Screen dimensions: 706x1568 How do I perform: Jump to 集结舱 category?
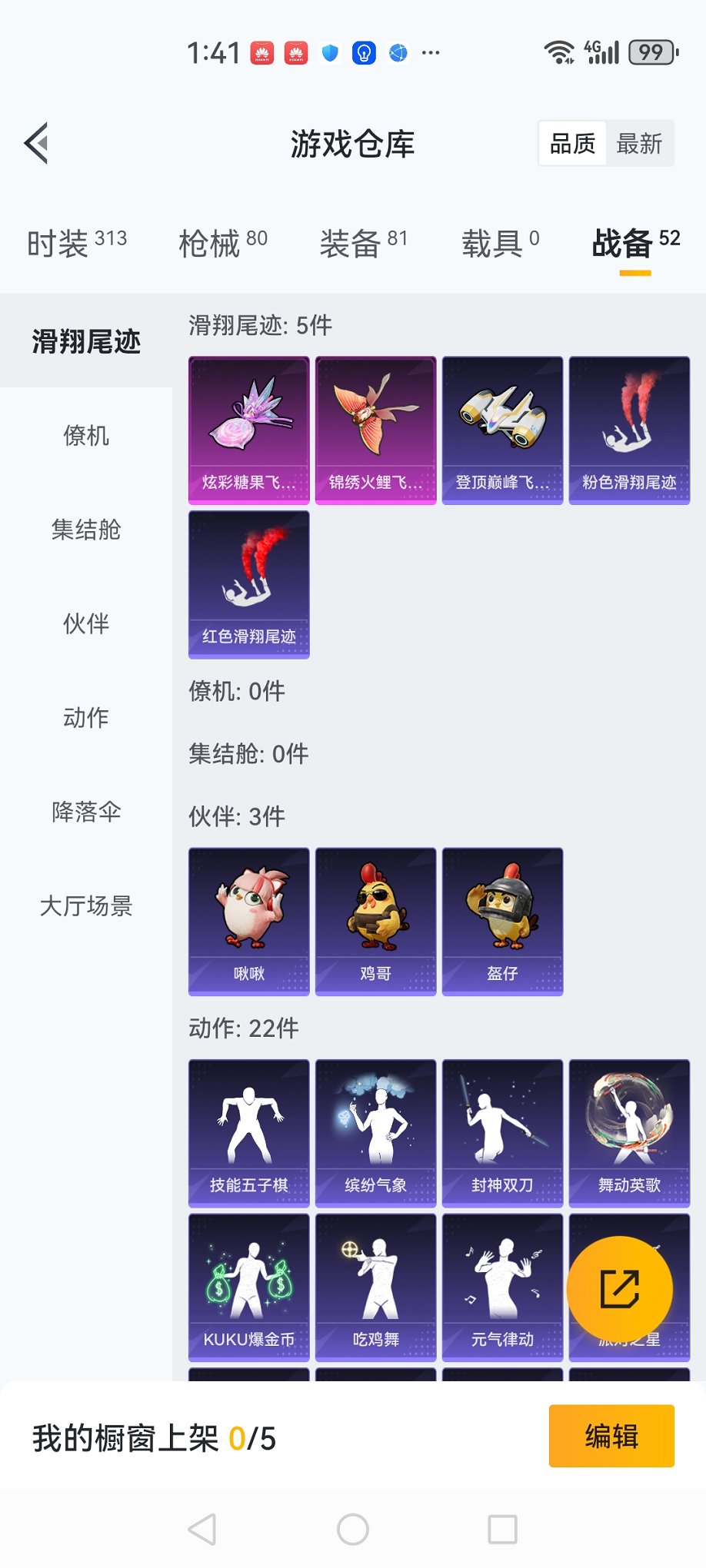click(x=86, y=530)
